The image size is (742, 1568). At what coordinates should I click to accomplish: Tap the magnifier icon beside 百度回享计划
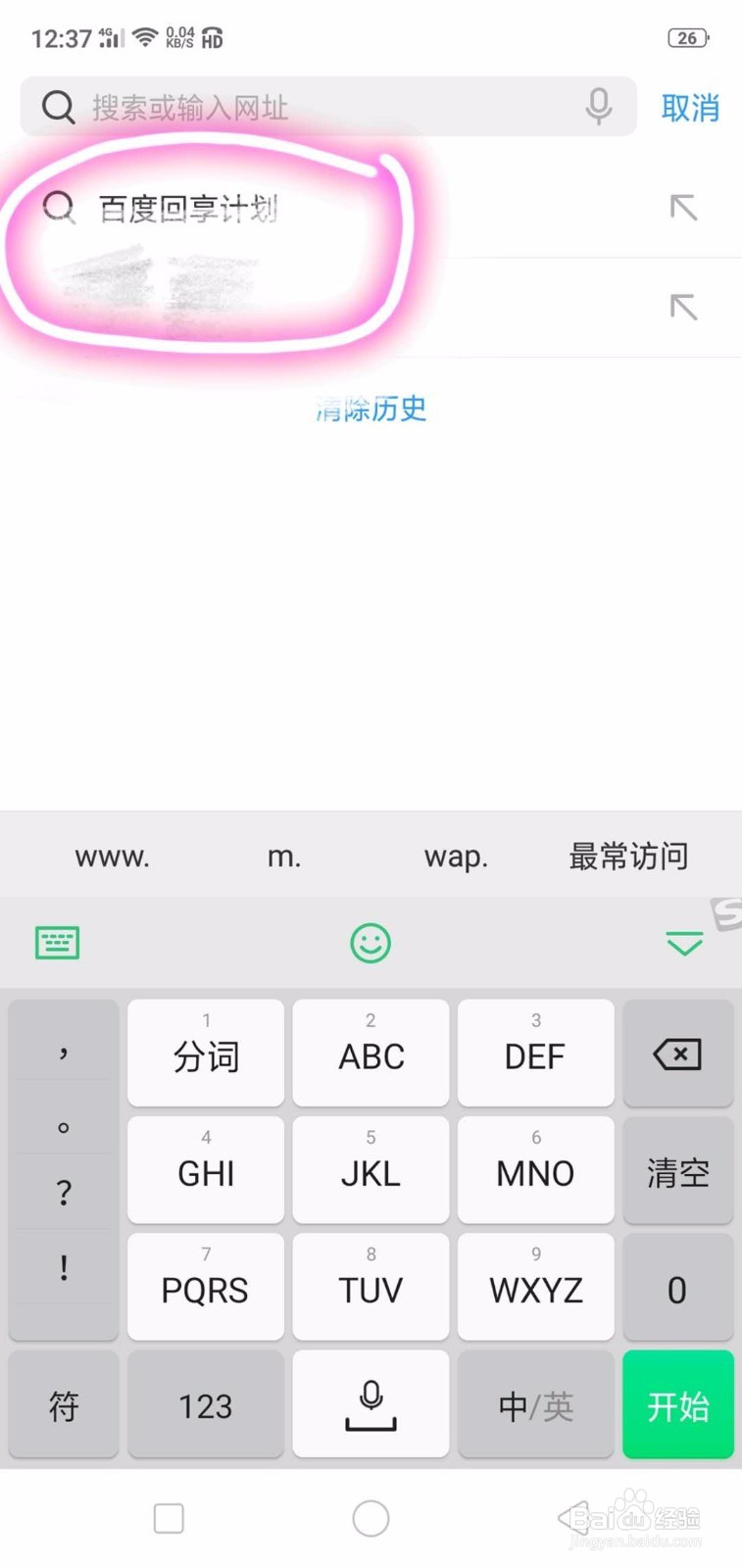click(61, 208)
